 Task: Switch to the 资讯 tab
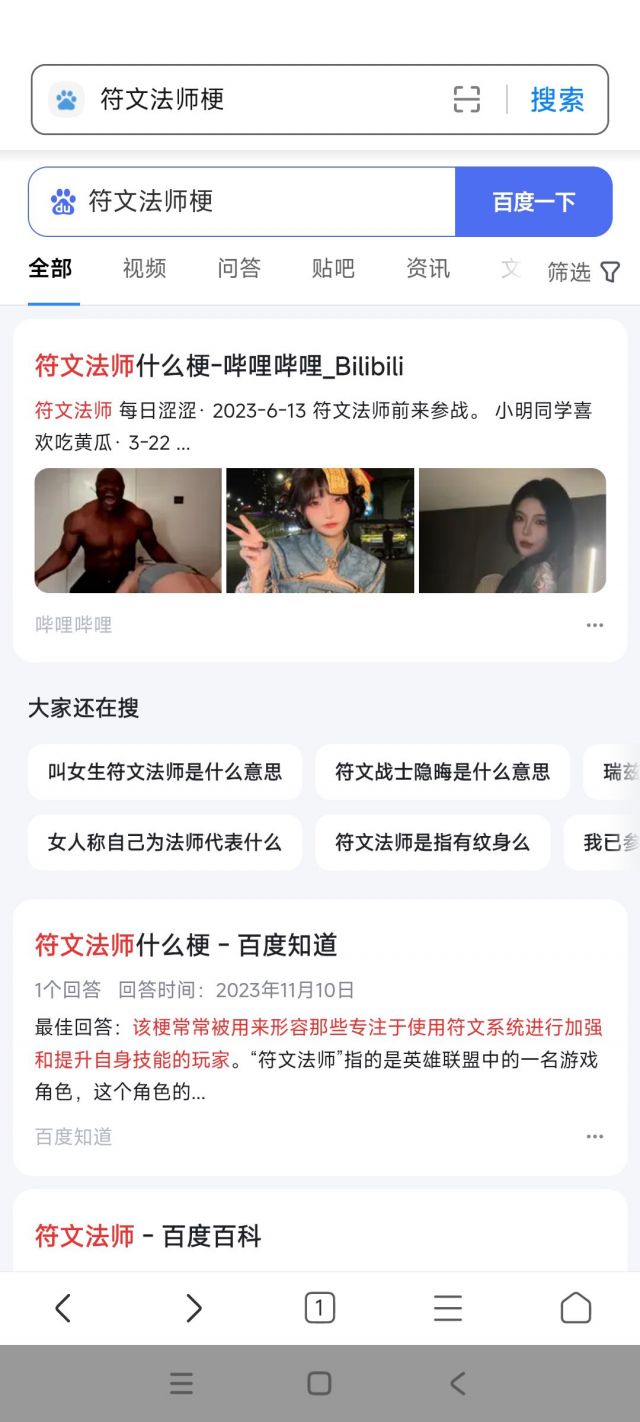pos(428,268)
